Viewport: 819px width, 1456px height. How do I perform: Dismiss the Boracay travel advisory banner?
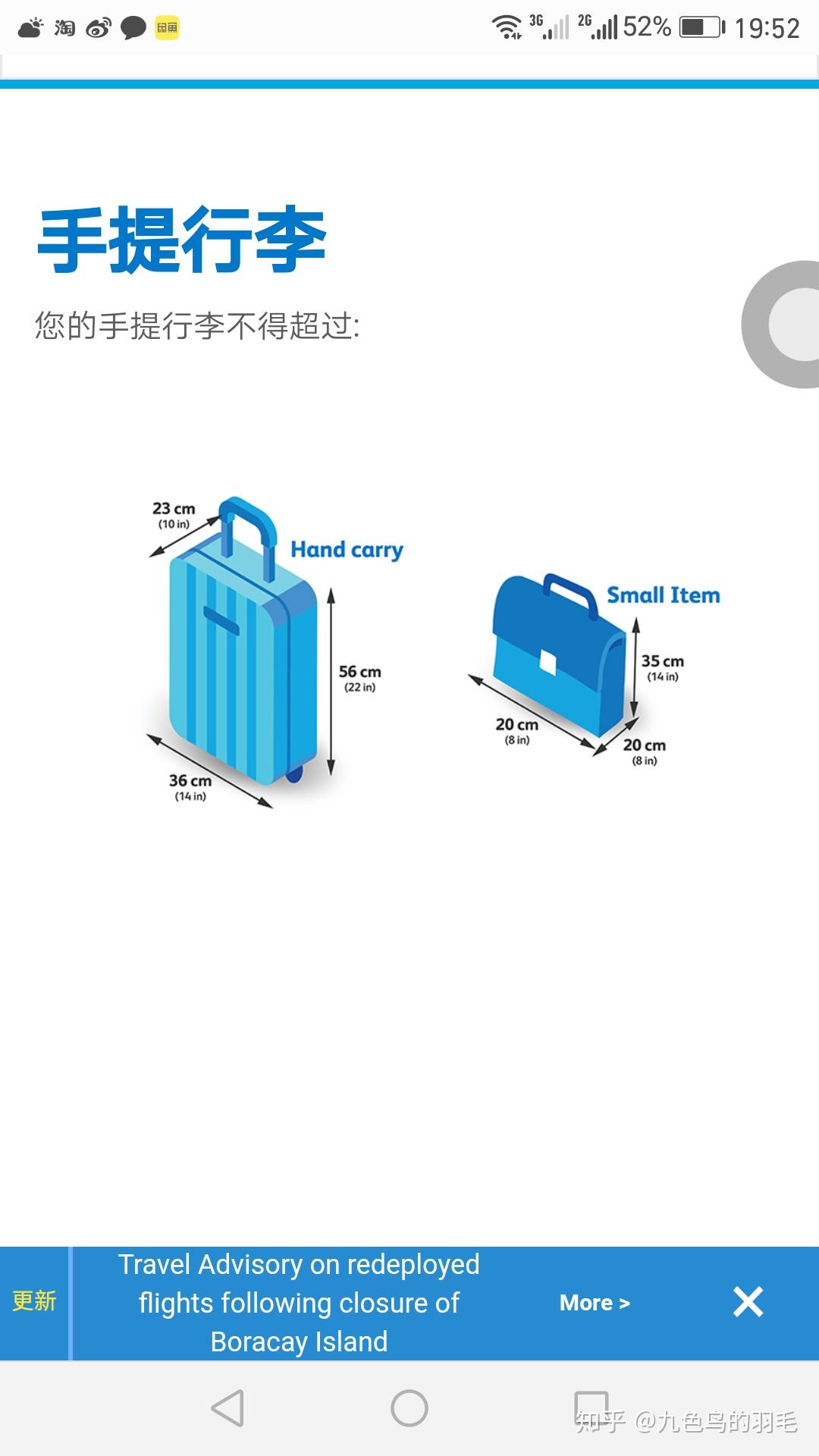coord(748,1302)
